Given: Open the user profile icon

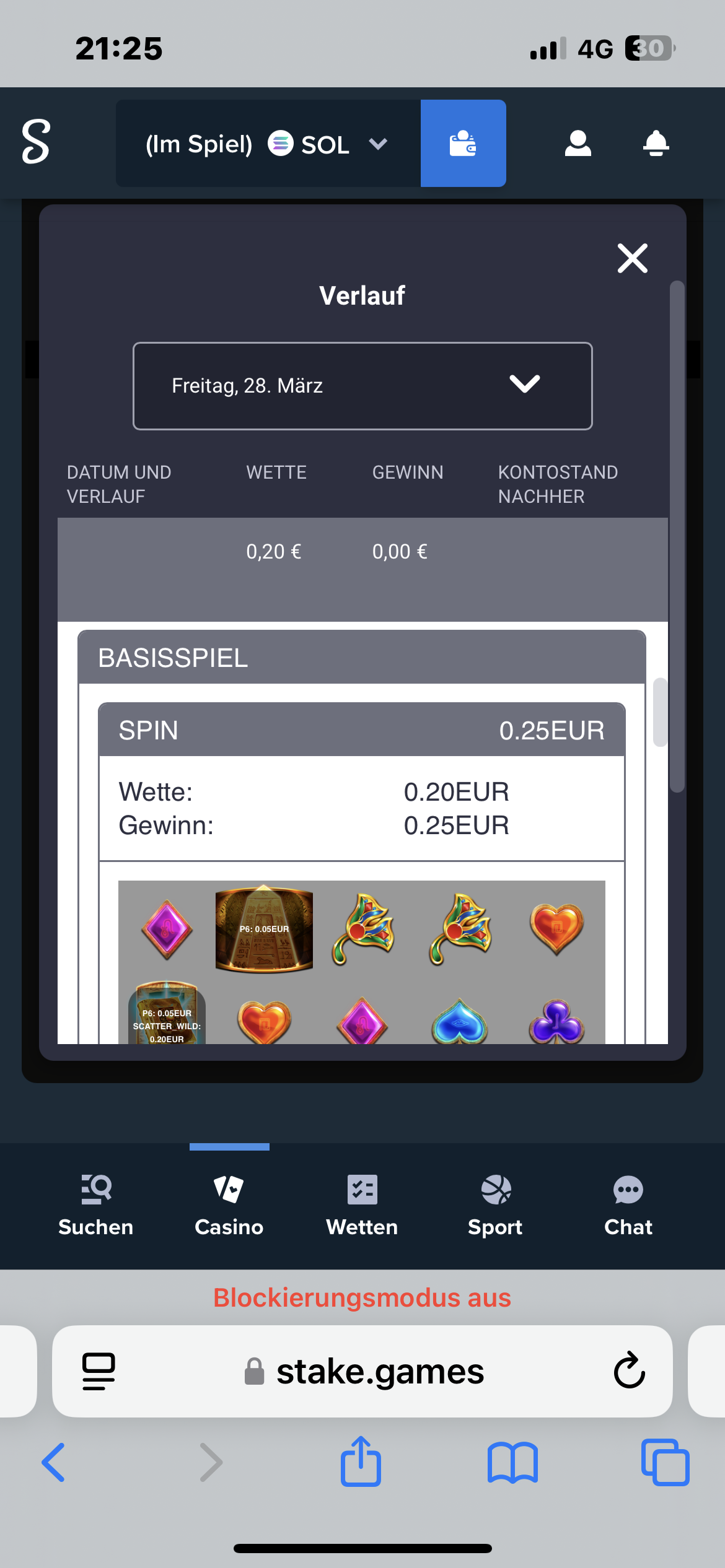Looking at the screenshot, I should pos(578,144).
